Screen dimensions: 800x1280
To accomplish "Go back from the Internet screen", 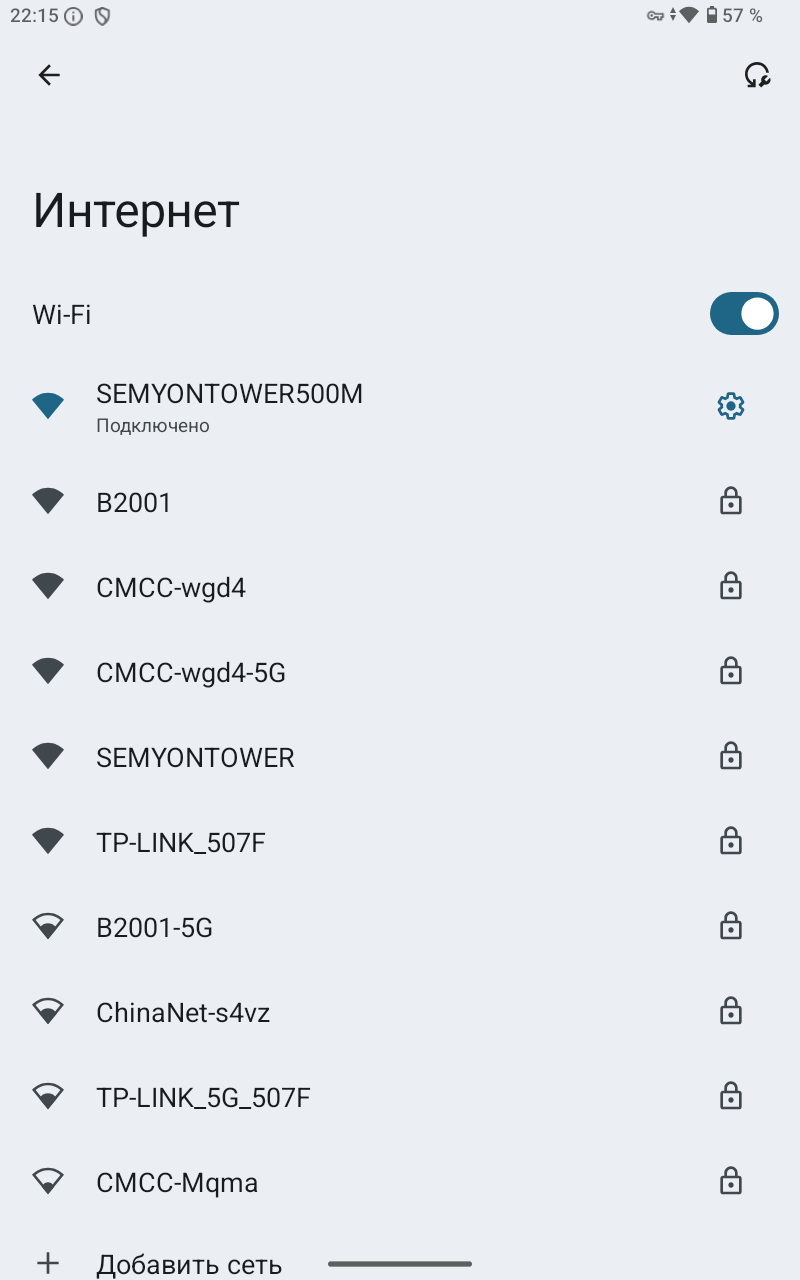I will click(49, 75).
